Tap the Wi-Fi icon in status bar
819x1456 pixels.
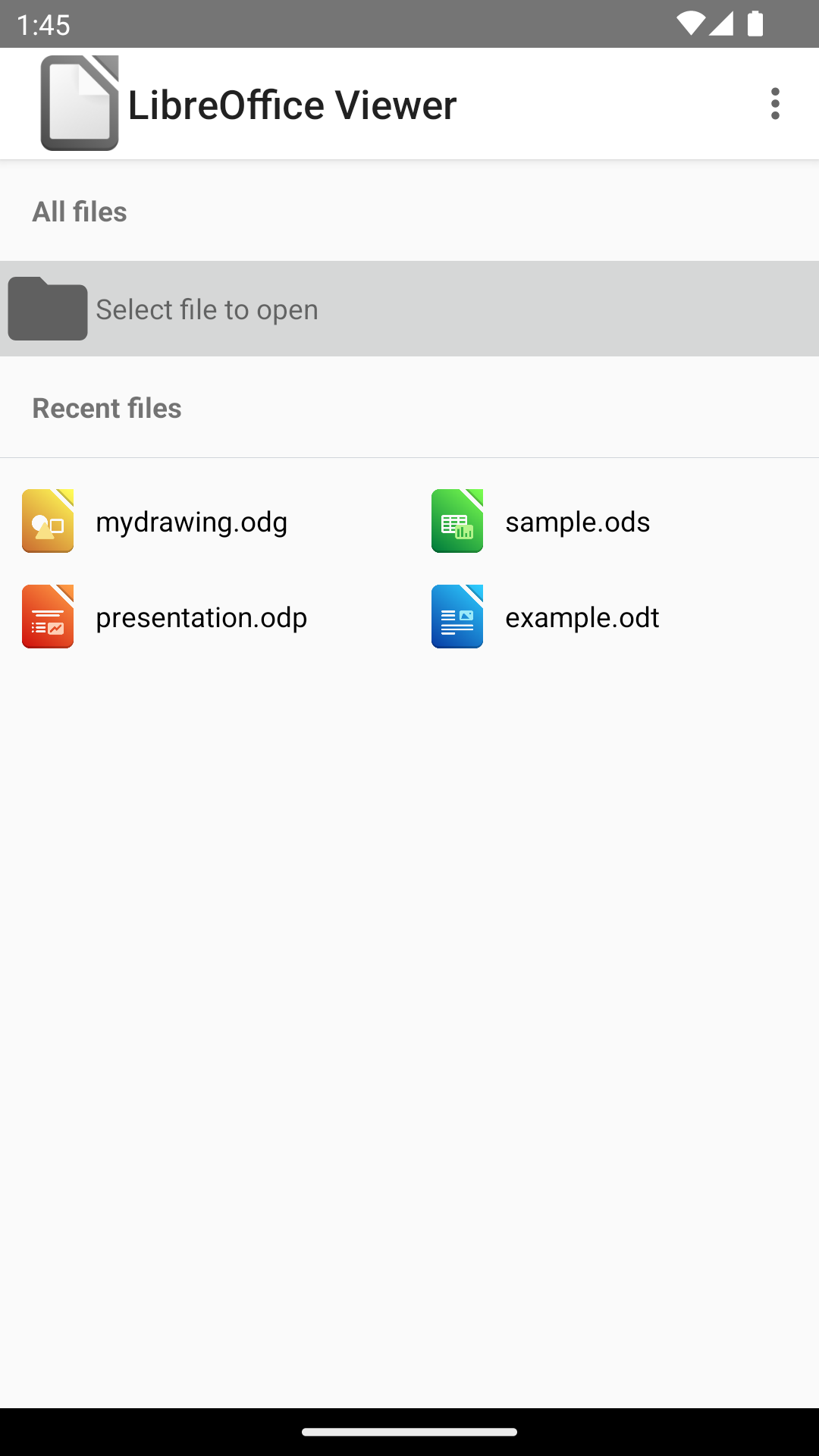[690, 24]
